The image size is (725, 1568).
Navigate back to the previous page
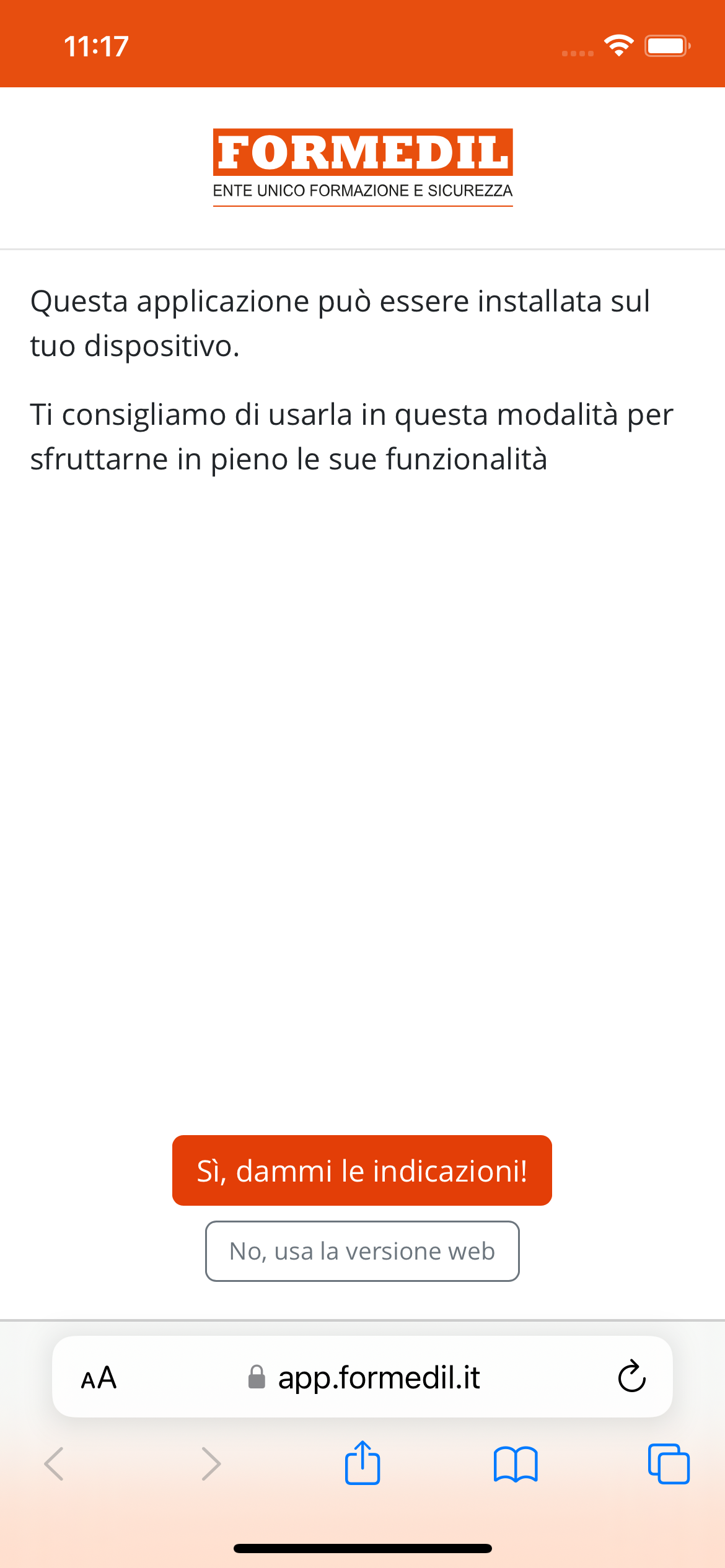pyautogui.click(x=54, y=1464)
